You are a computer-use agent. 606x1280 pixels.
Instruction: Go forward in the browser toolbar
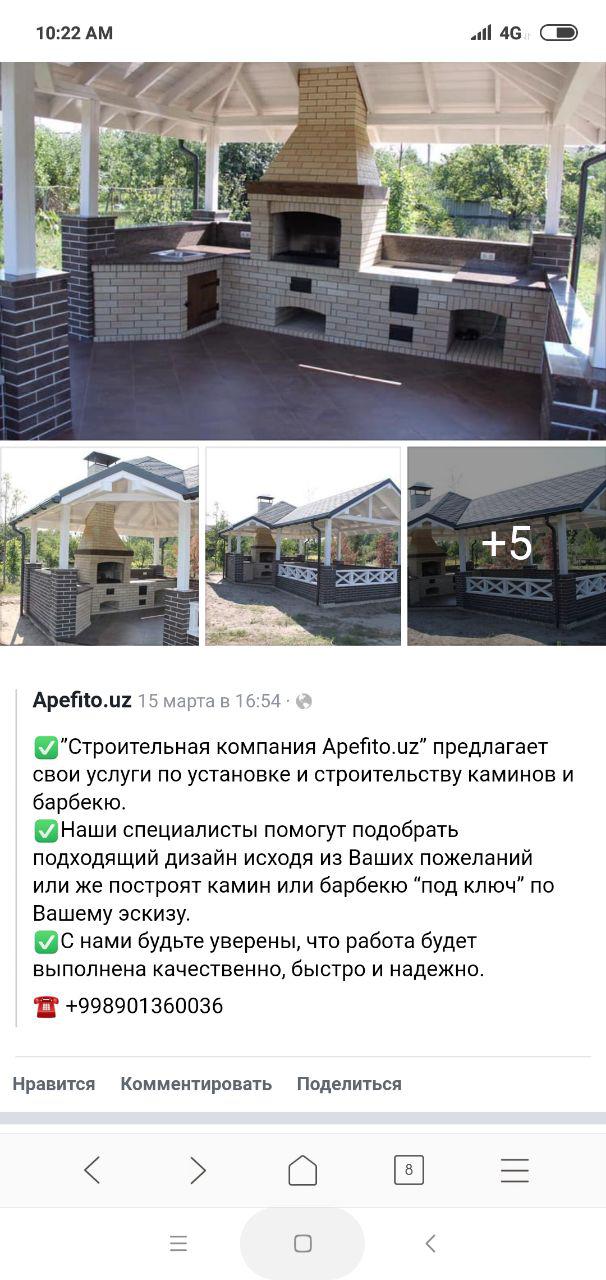click(197, 1170)
